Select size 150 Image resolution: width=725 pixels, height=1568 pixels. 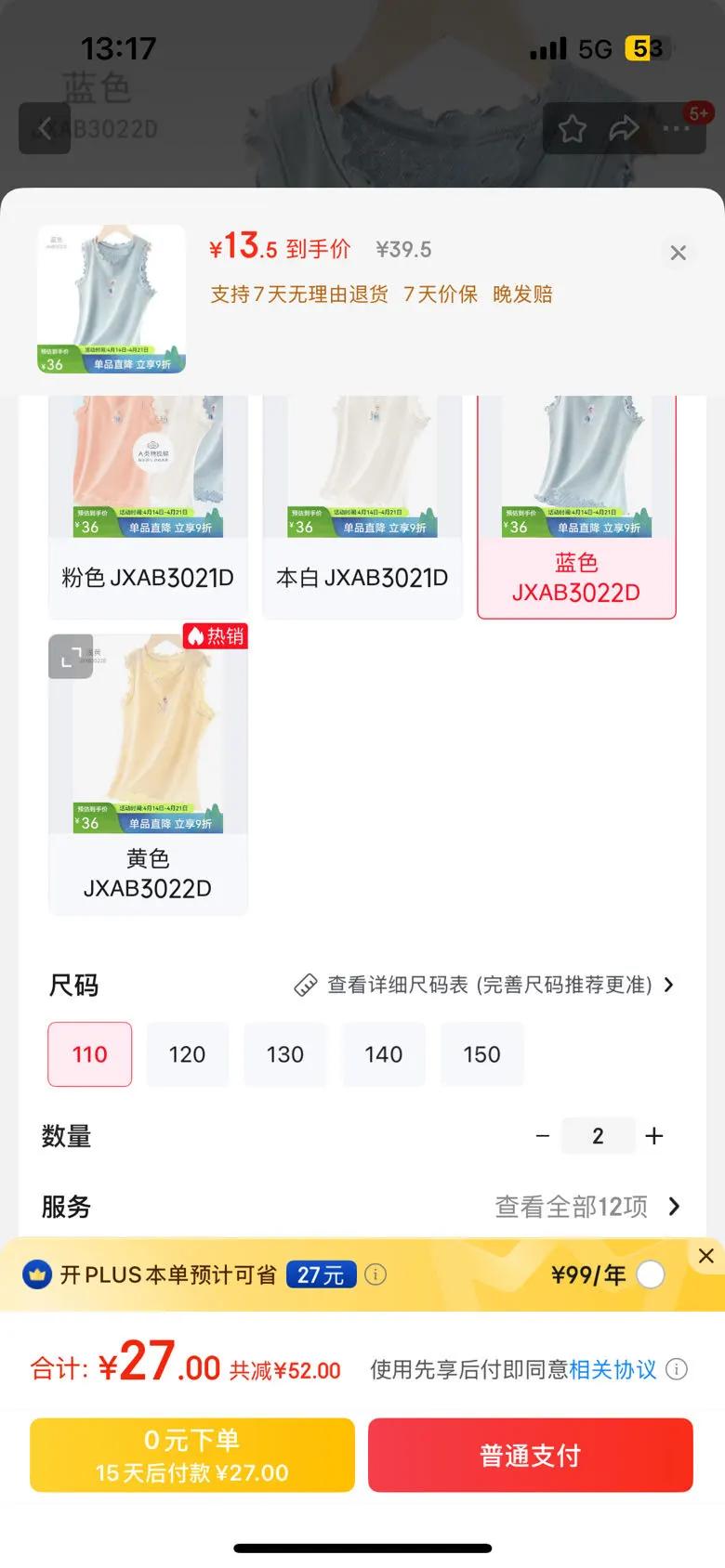point(481,1054)
